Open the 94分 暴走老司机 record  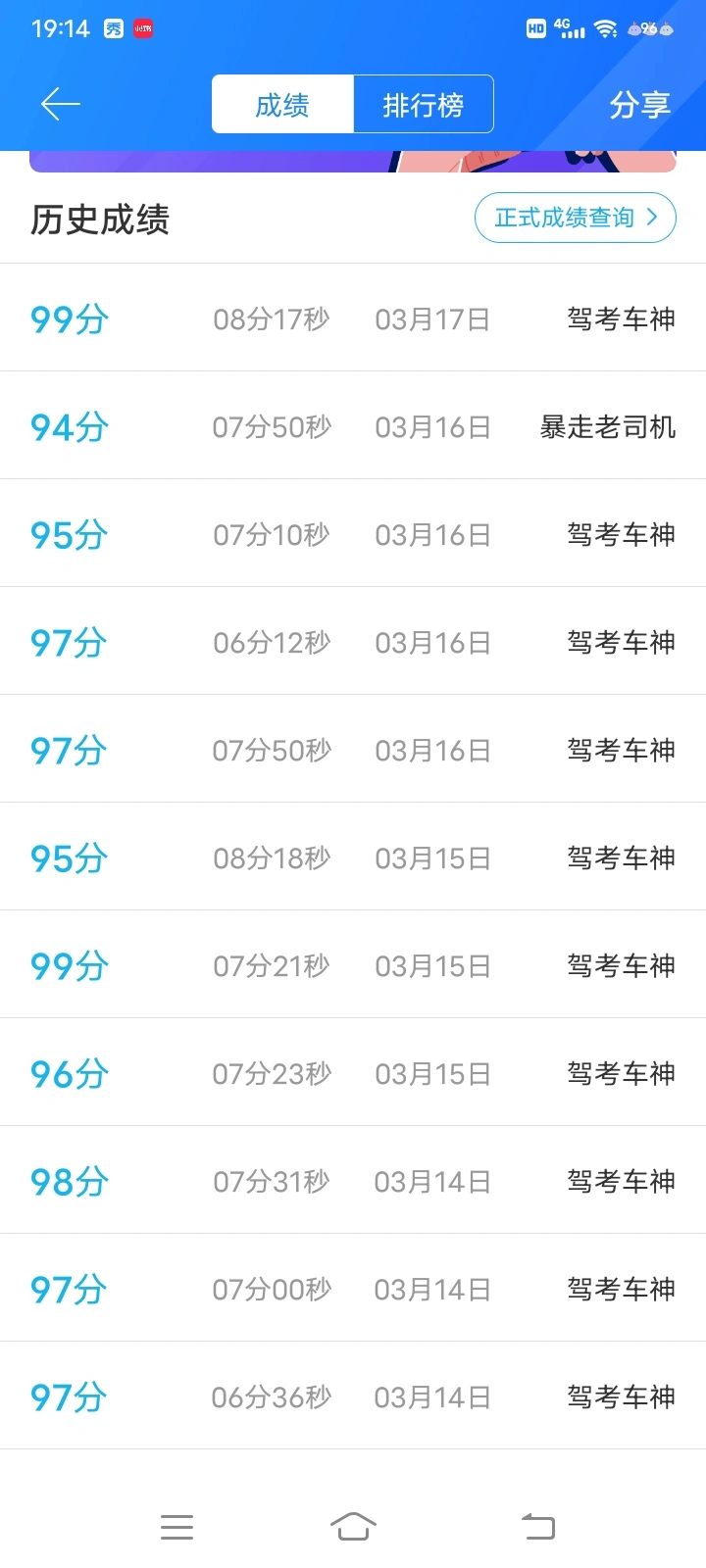tap(353, 426)
